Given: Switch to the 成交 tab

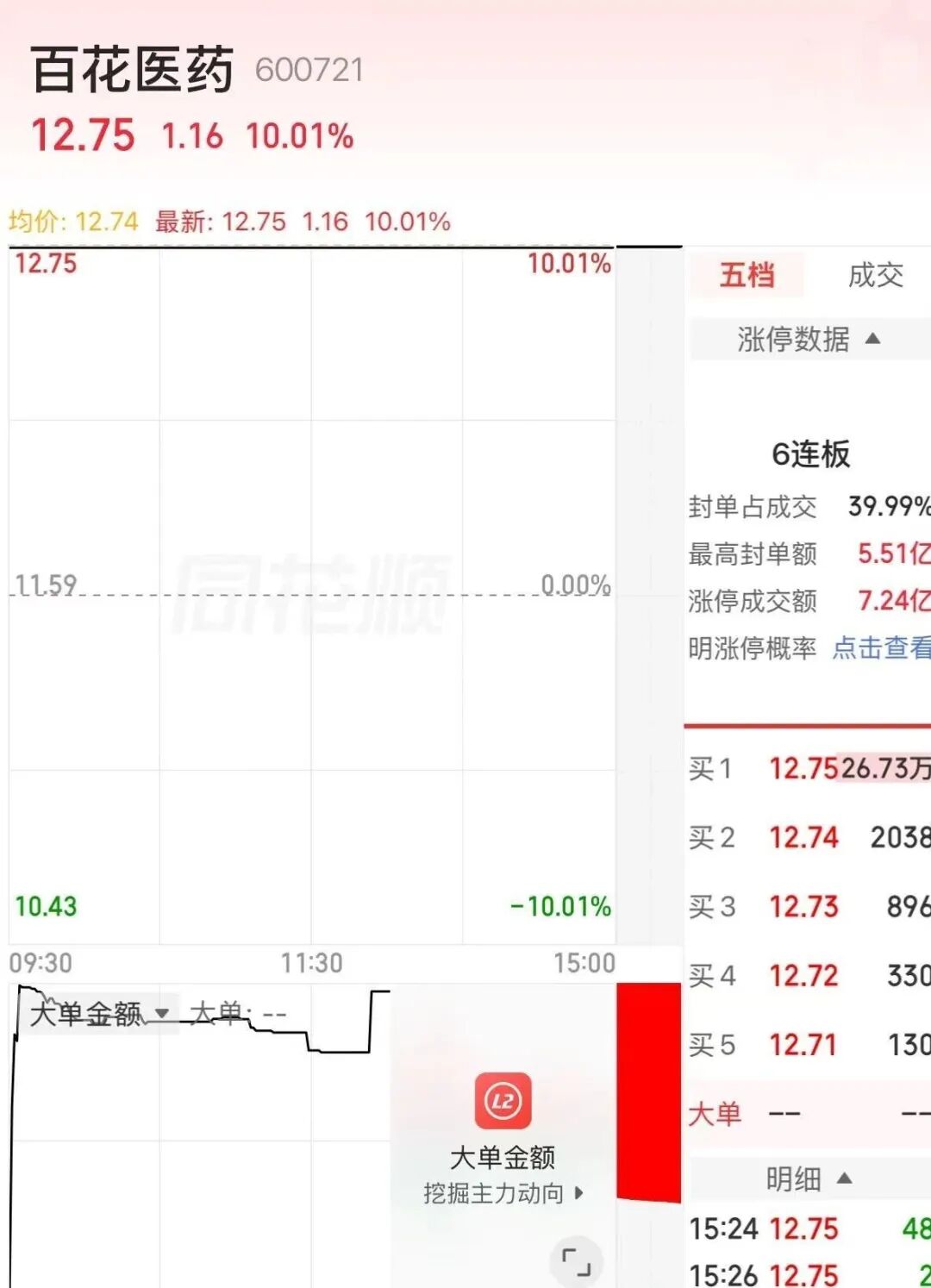Looking at the screenshot, I should 875,275.
